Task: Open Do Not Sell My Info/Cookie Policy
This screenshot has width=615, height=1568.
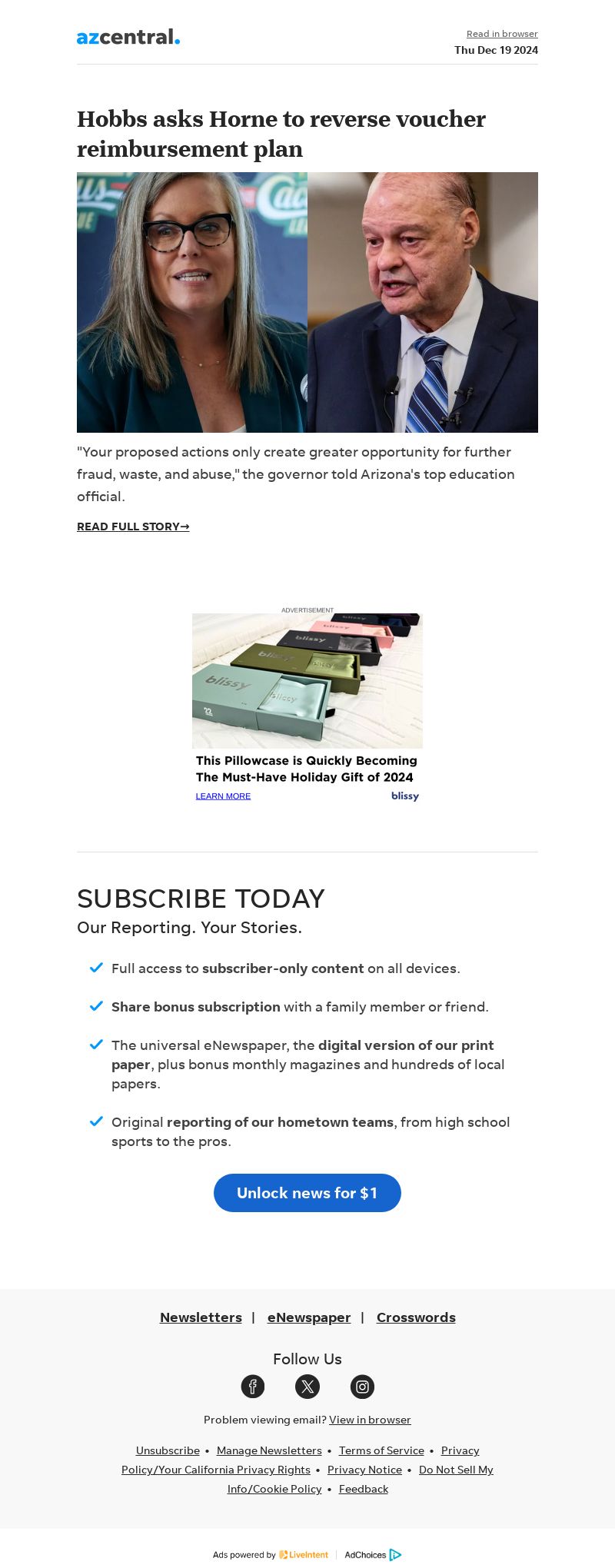Action: click(x=455, y=1470)
